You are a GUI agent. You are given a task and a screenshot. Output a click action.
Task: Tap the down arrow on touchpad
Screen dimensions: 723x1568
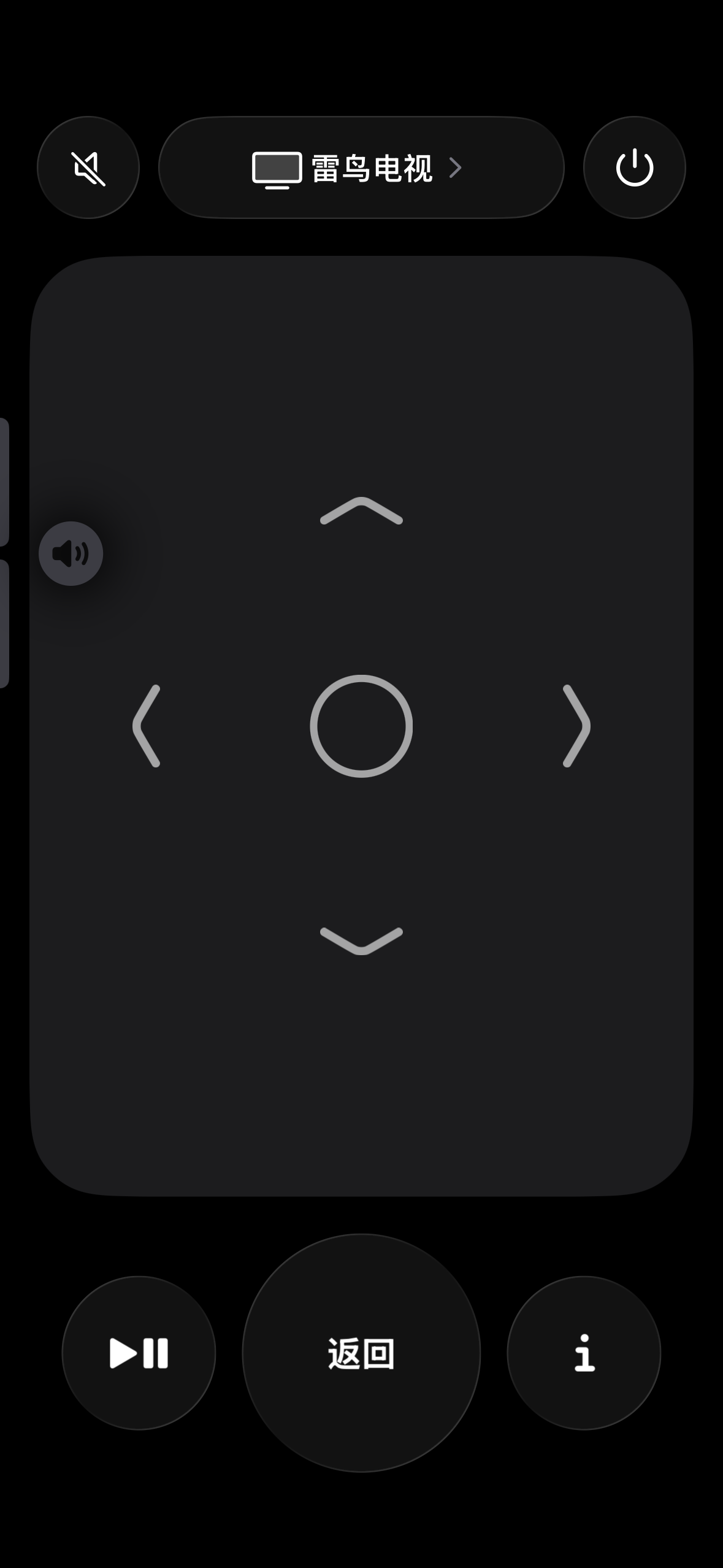361,940
